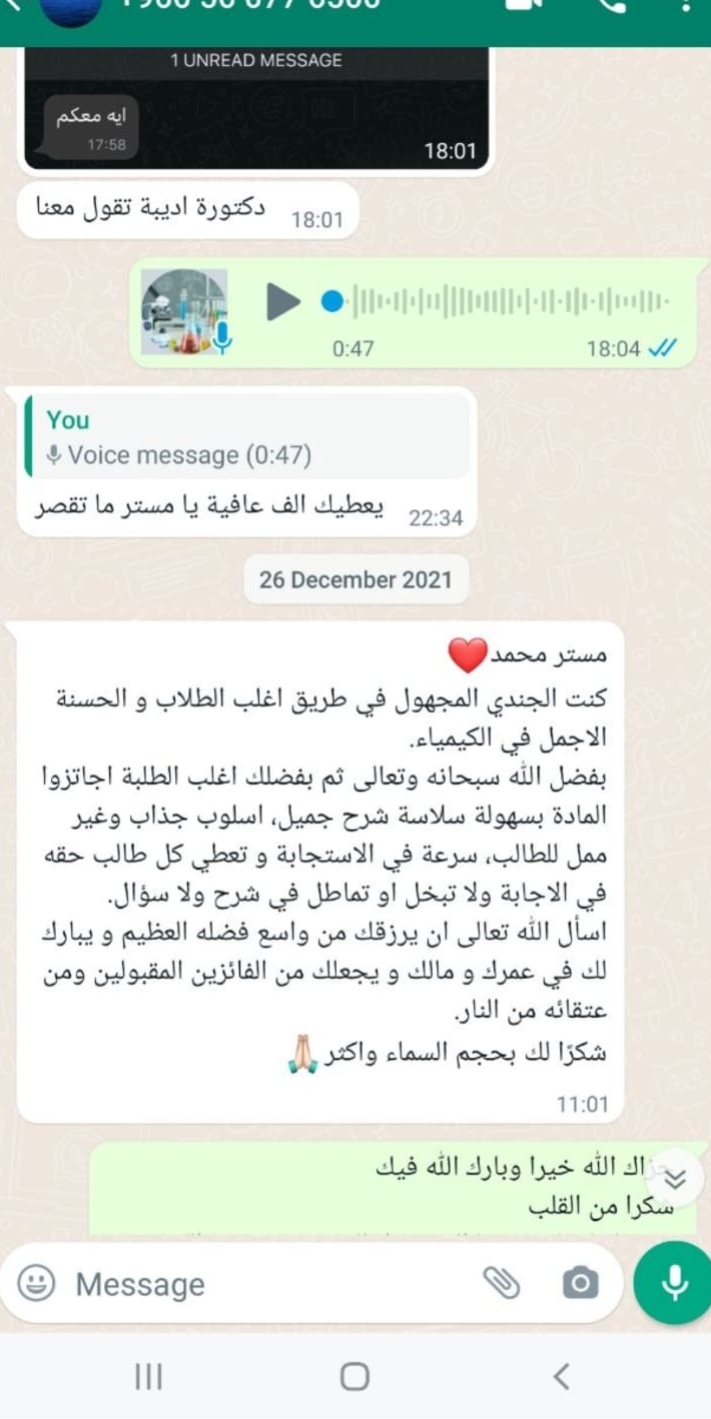The width and height of the screenshot is (711, 1419).
Task: Attach a file with the paperclip
Action: pos(501,1282)
